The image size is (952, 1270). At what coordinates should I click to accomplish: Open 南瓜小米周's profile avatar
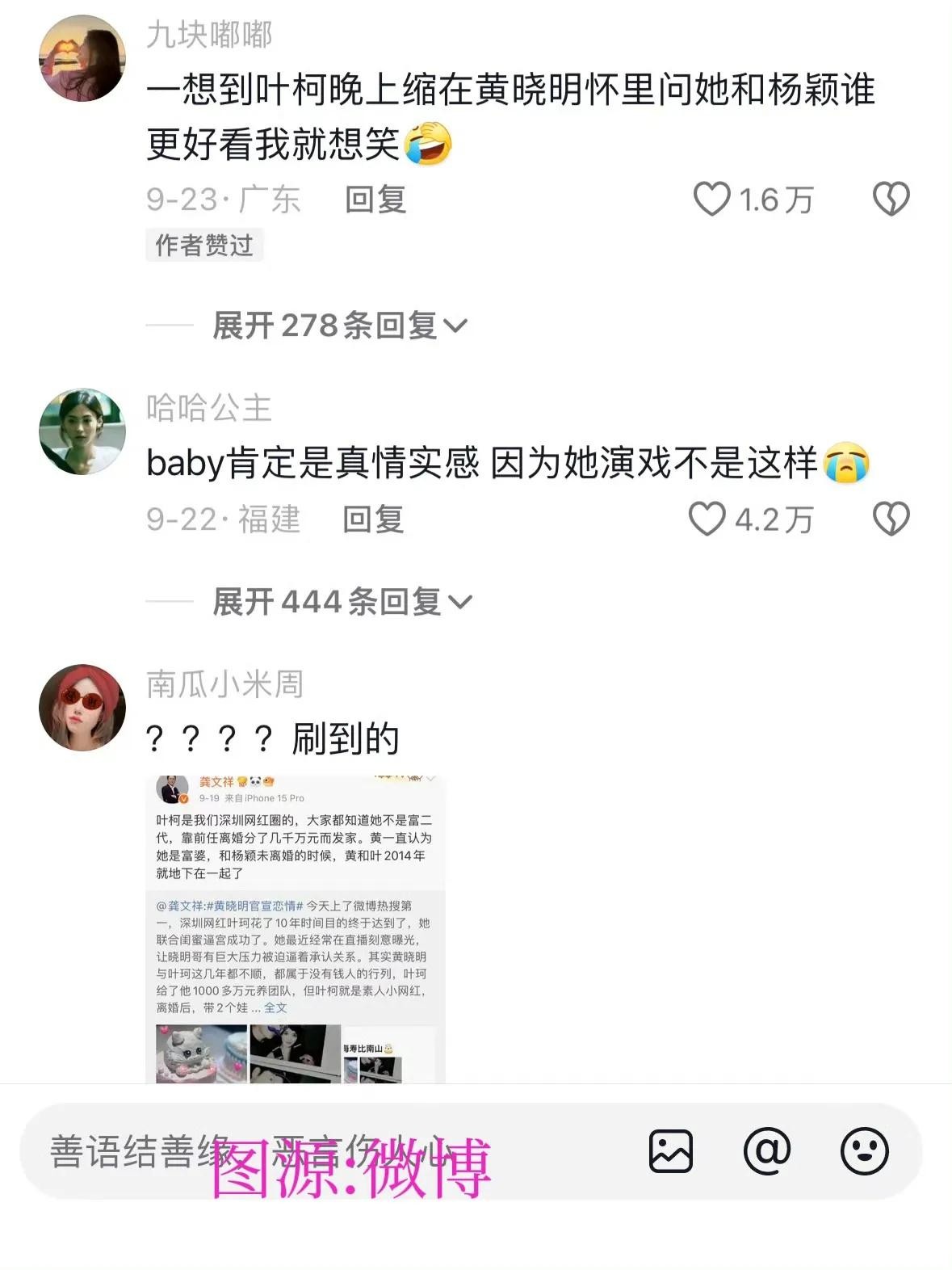pyautogui.click(x=82, y=708)
